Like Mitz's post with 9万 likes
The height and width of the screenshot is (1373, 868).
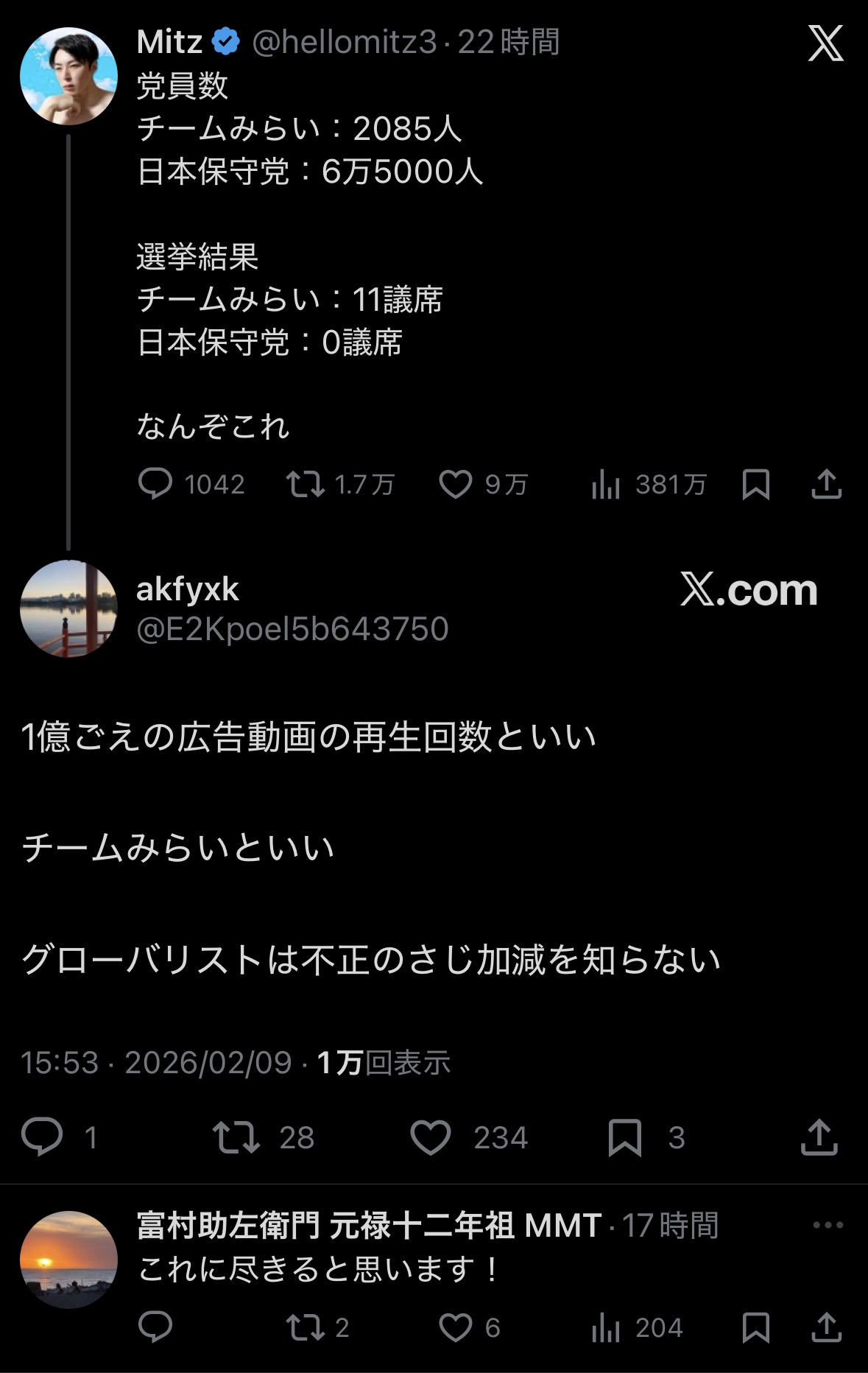[455, 484]
